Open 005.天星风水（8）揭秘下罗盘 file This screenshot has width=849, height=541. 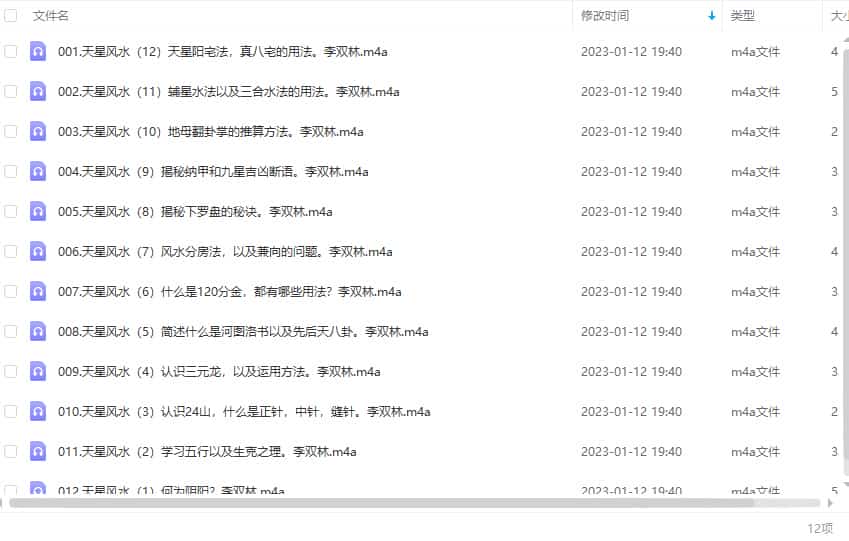click(194, 212)
